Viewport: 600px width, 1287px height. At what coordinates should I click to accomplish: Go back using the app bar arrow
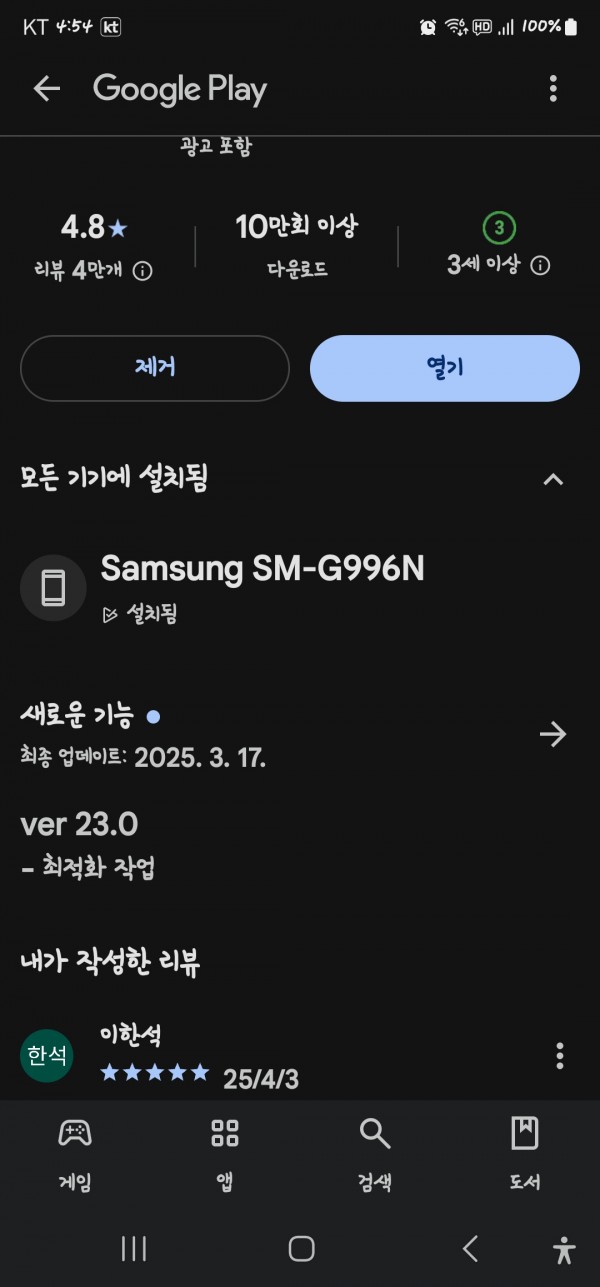(x=46, y=89)
